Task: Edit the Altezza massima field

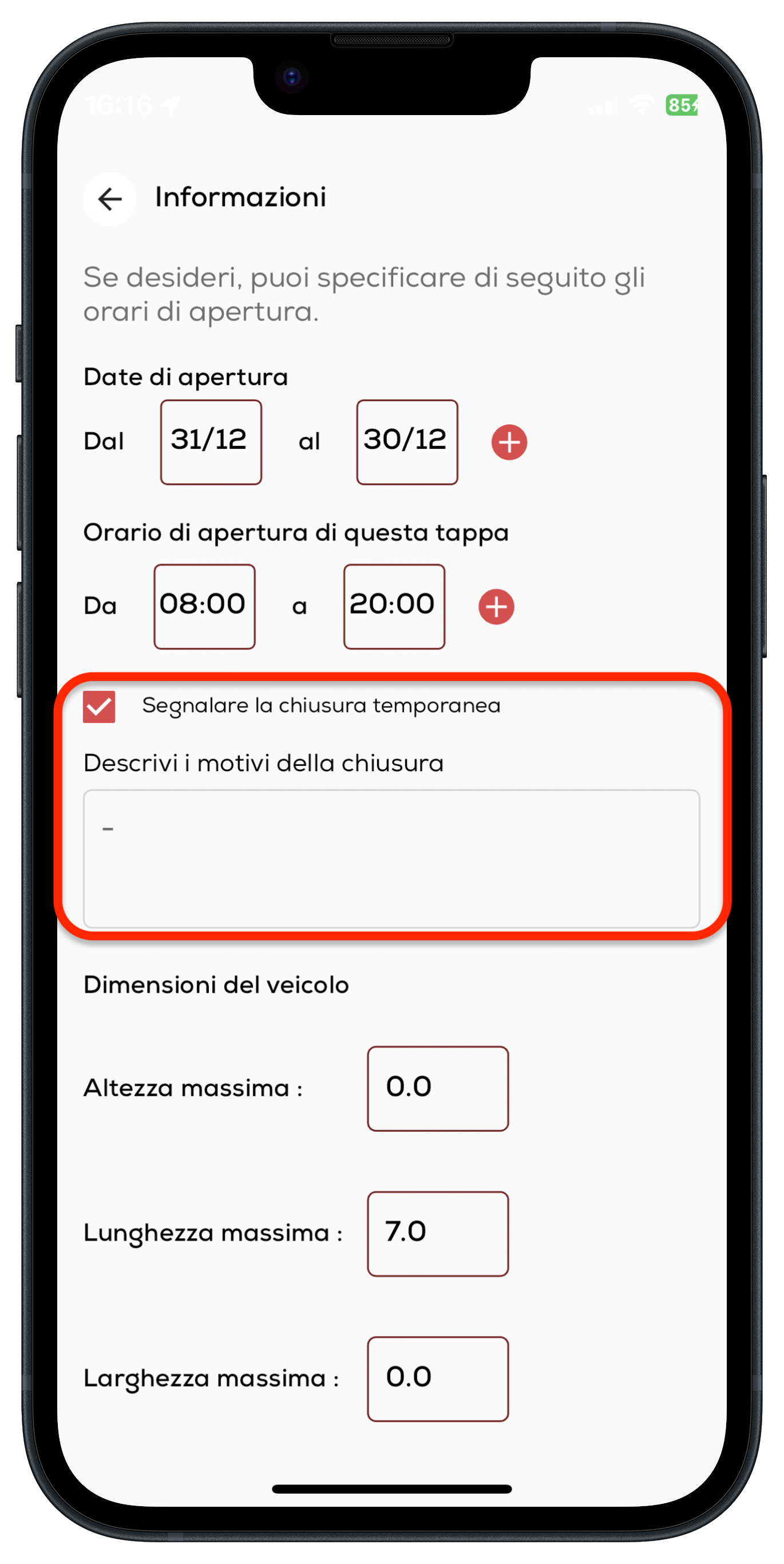Action: [x=438, y=1088]
